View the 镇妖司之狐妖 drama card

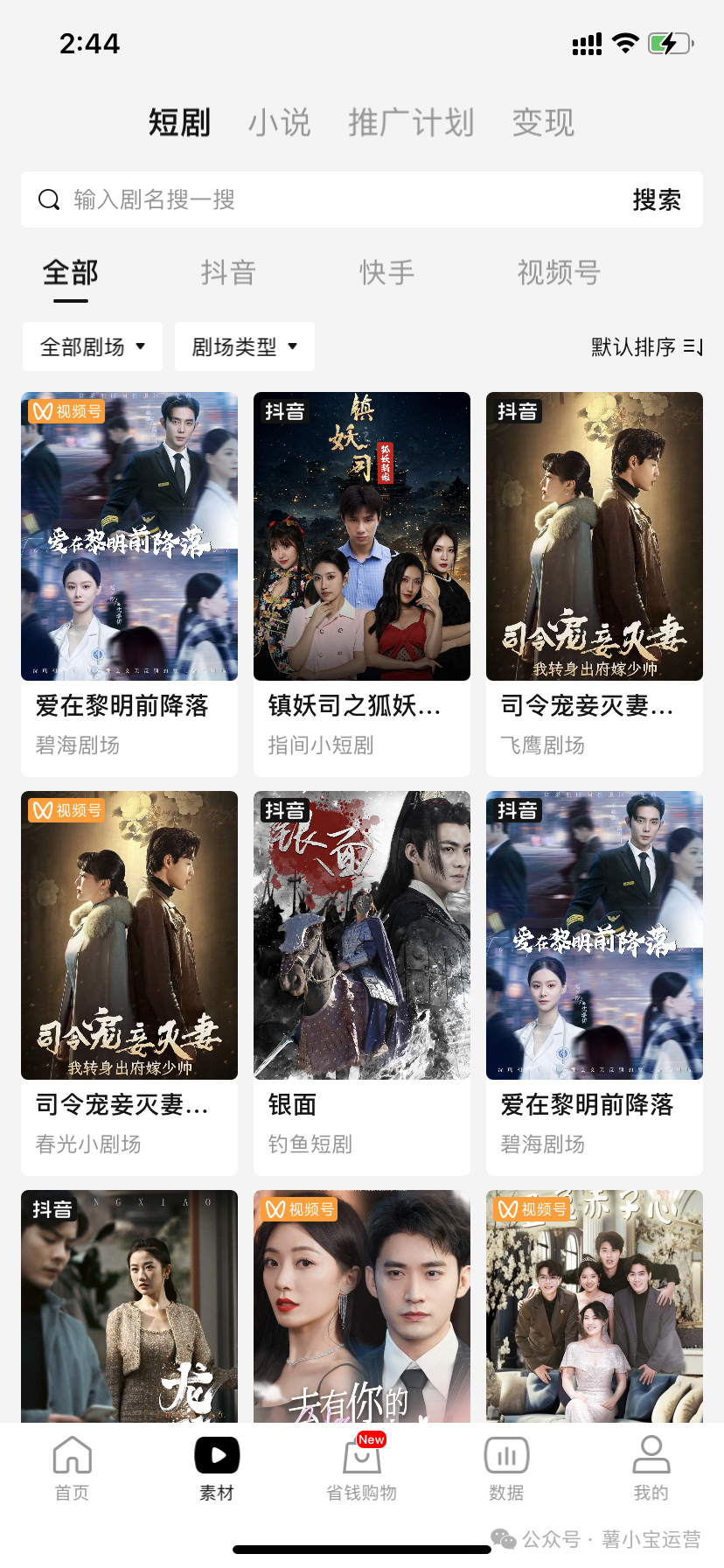(x=362, y=560)
